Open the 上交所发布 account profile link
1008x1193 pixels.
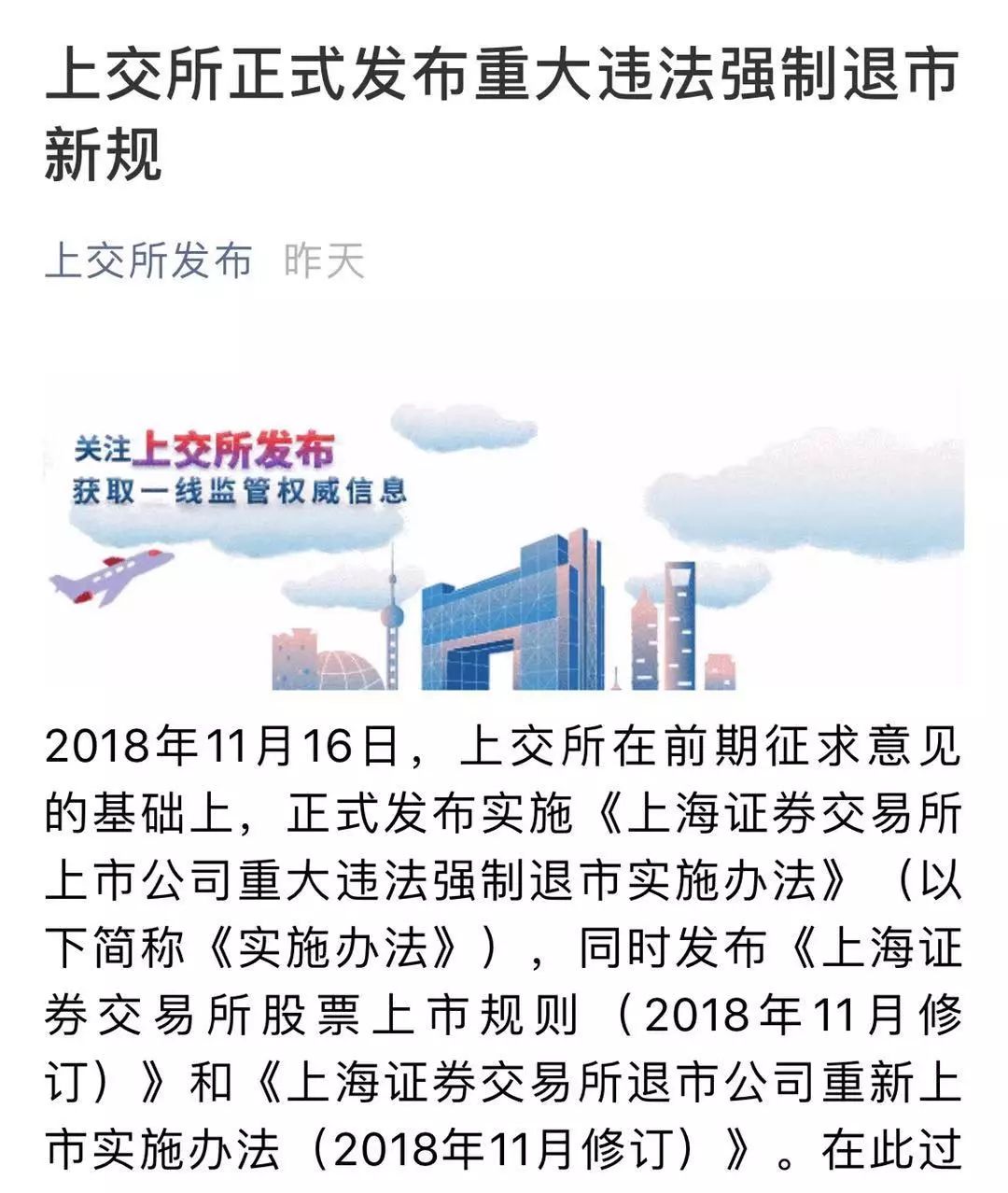[x=149, y=260]
